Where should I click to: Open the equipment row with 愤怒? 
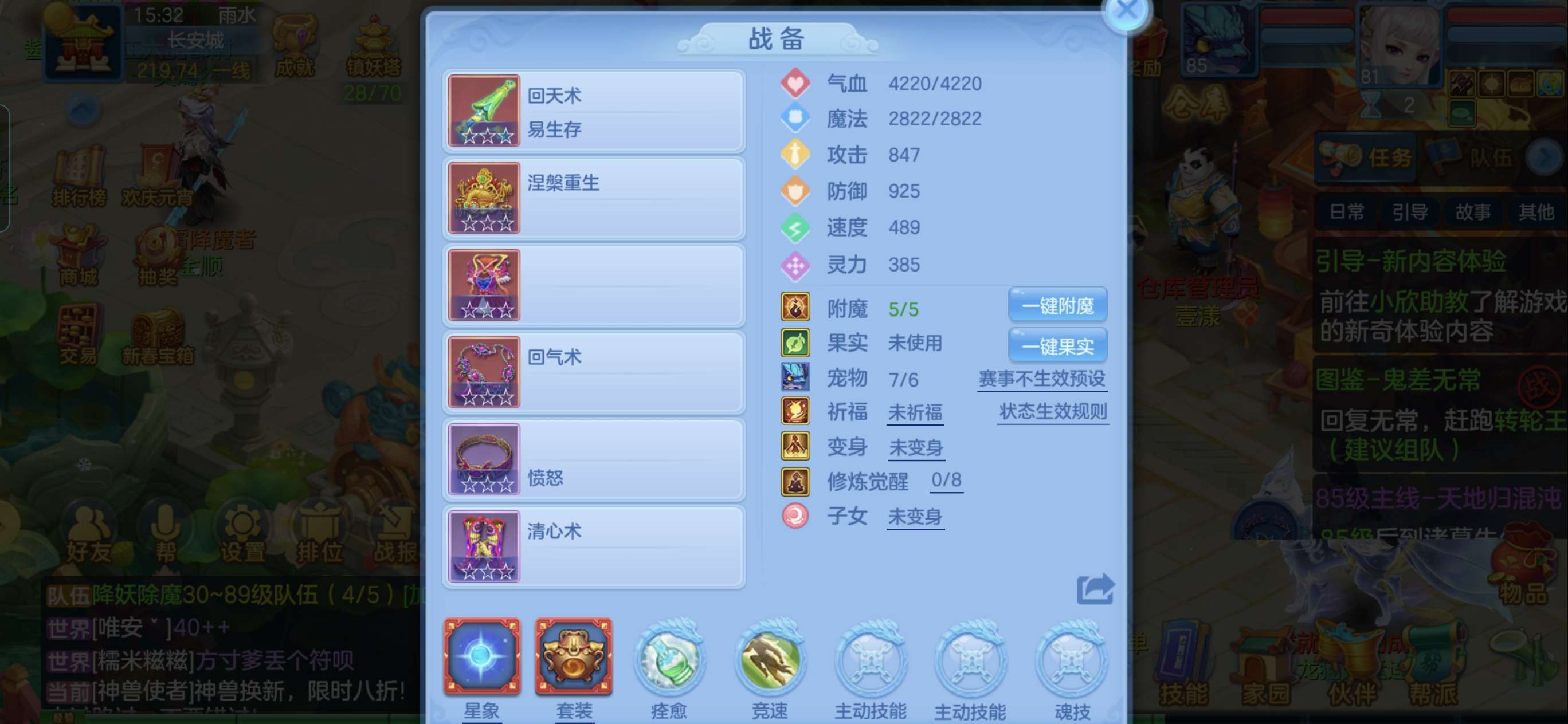[594, 459]
